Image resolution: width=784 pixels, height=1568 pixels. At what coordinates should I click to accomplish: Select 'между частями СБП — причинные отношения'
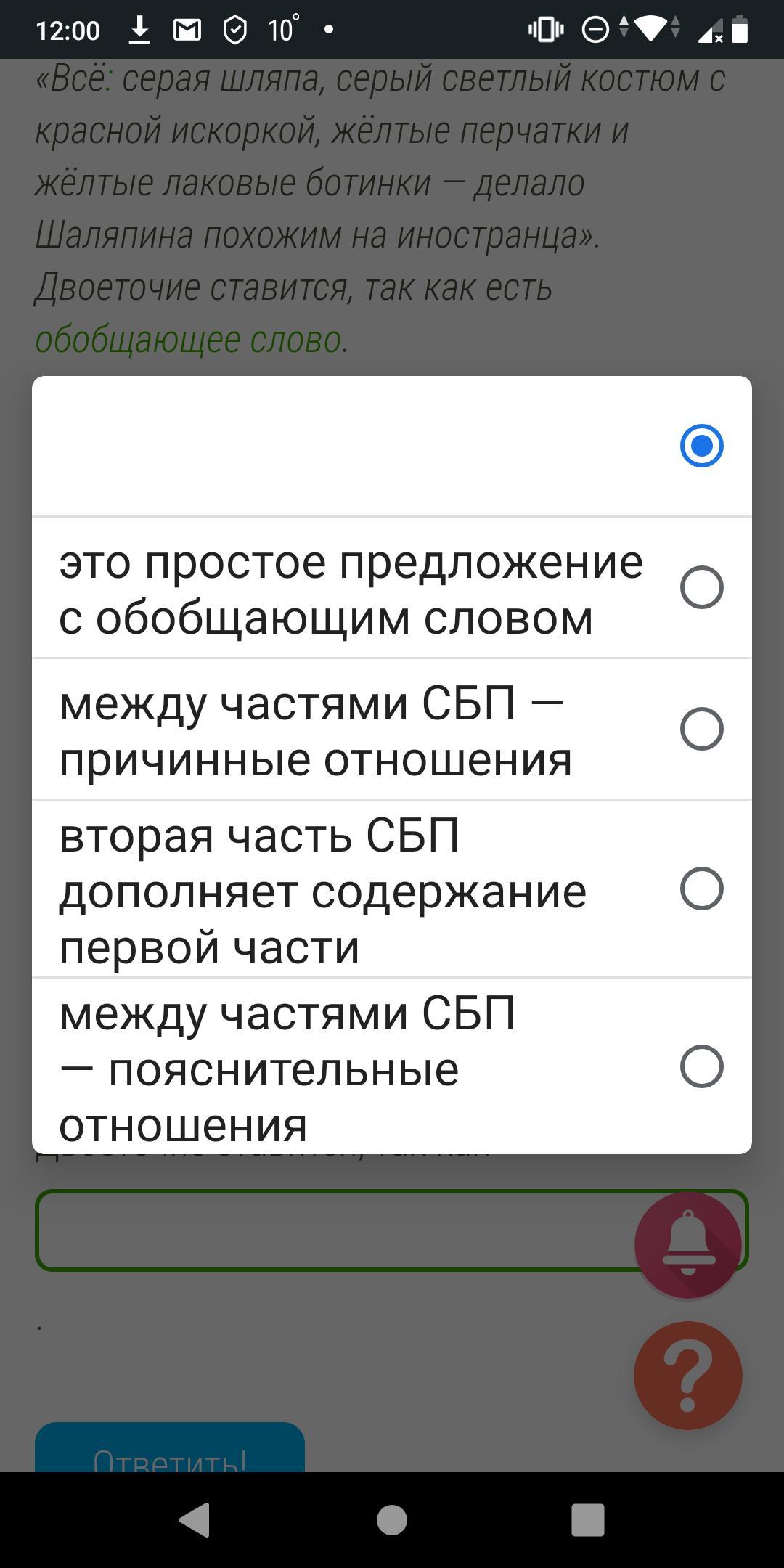392,730
